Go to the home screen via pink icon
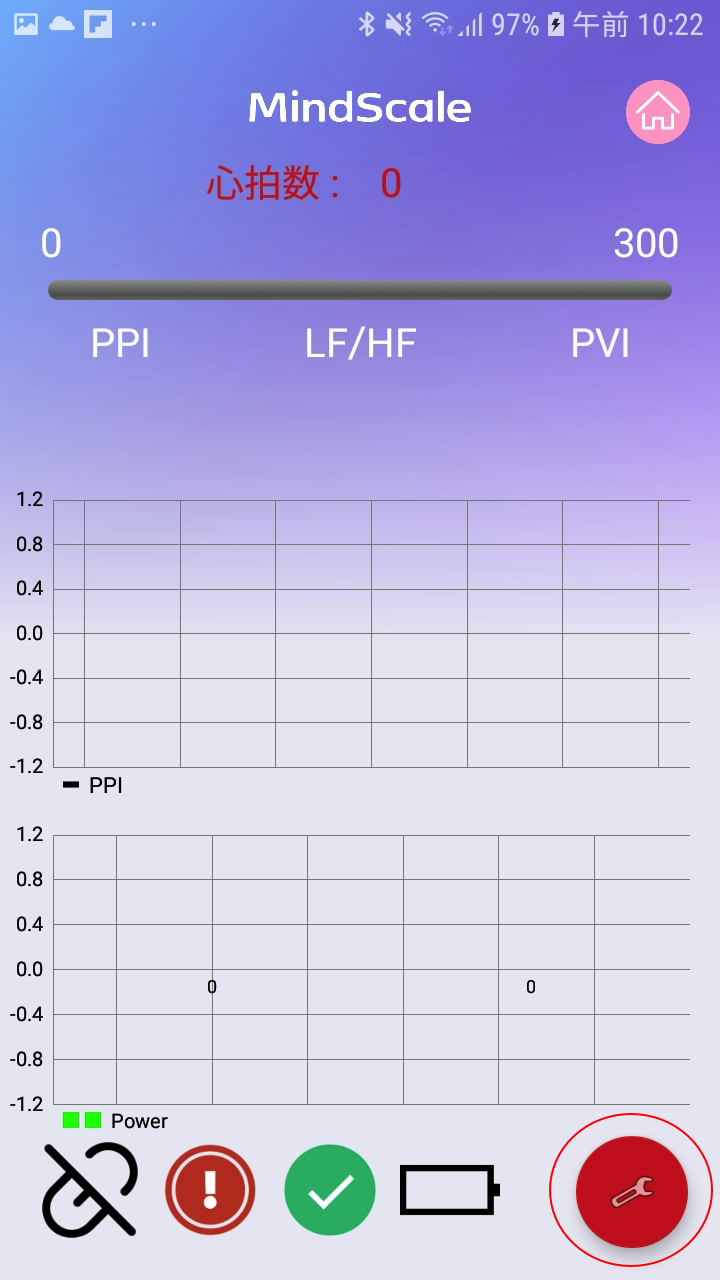Screen dimensions: 720x1280 point(658,112)
